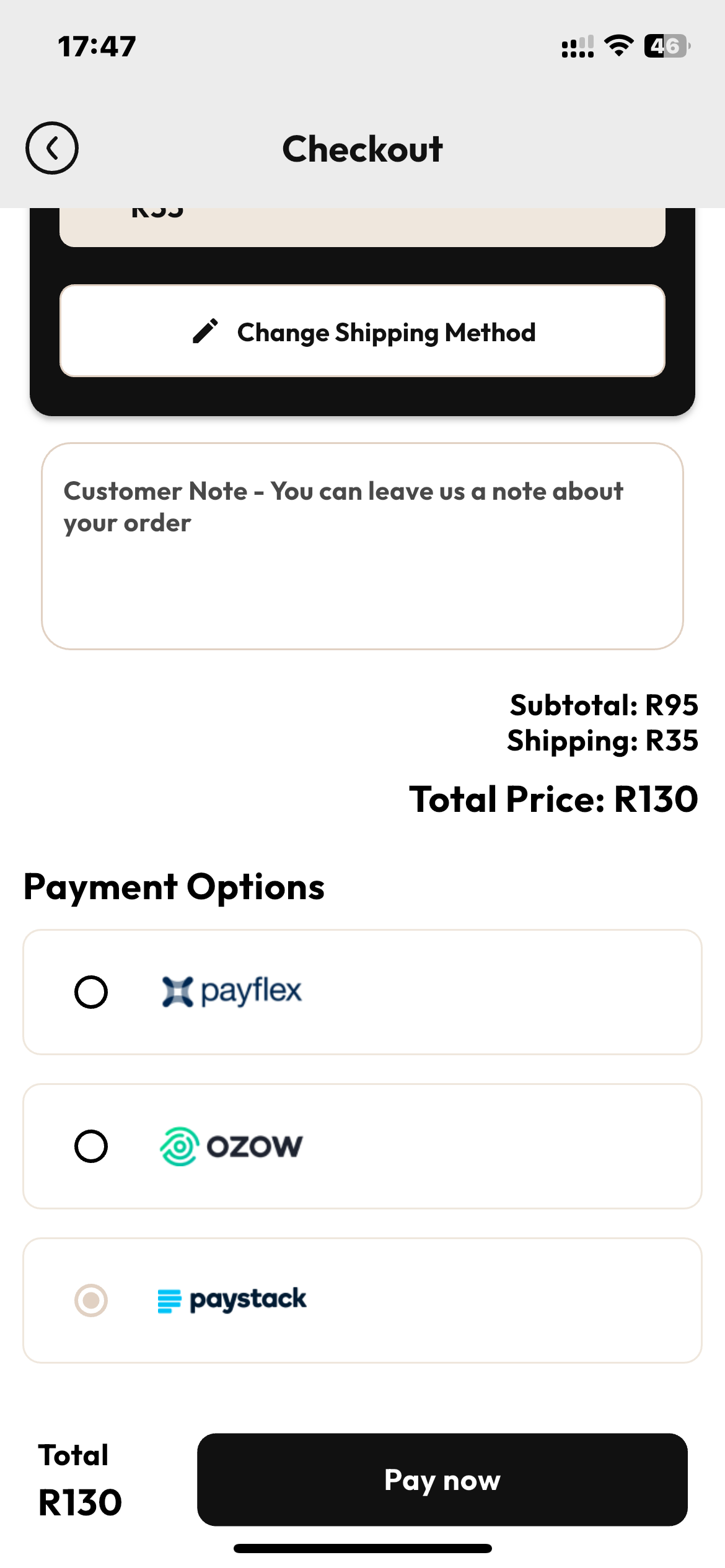Focus the Customer Note text field
725x1568 pixels.
tap(362, 546)
